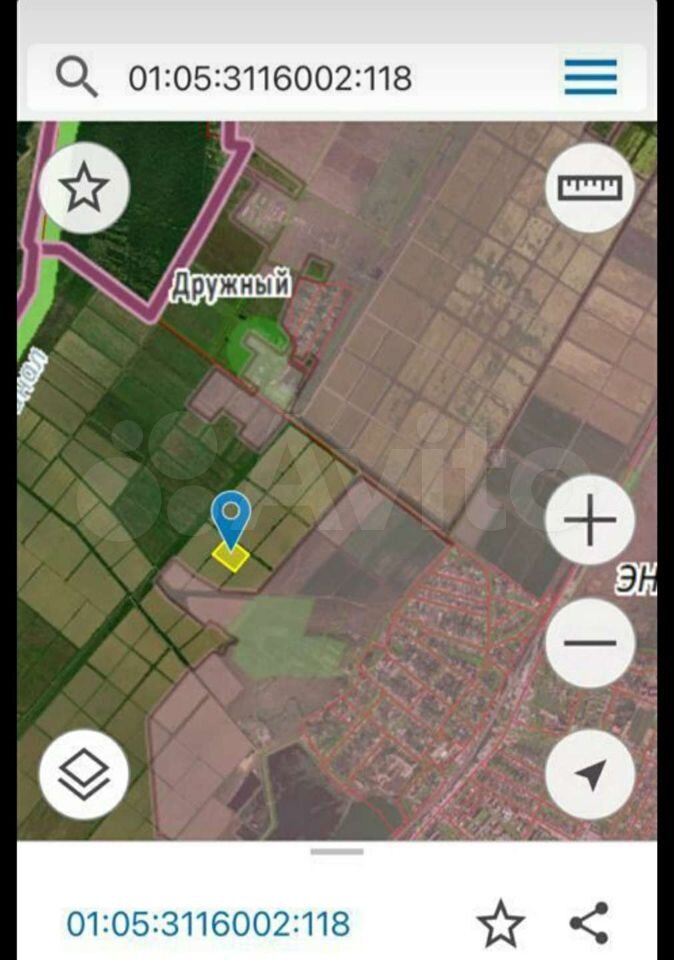Open favorites with the star button on the map

[x=84, y=188]
